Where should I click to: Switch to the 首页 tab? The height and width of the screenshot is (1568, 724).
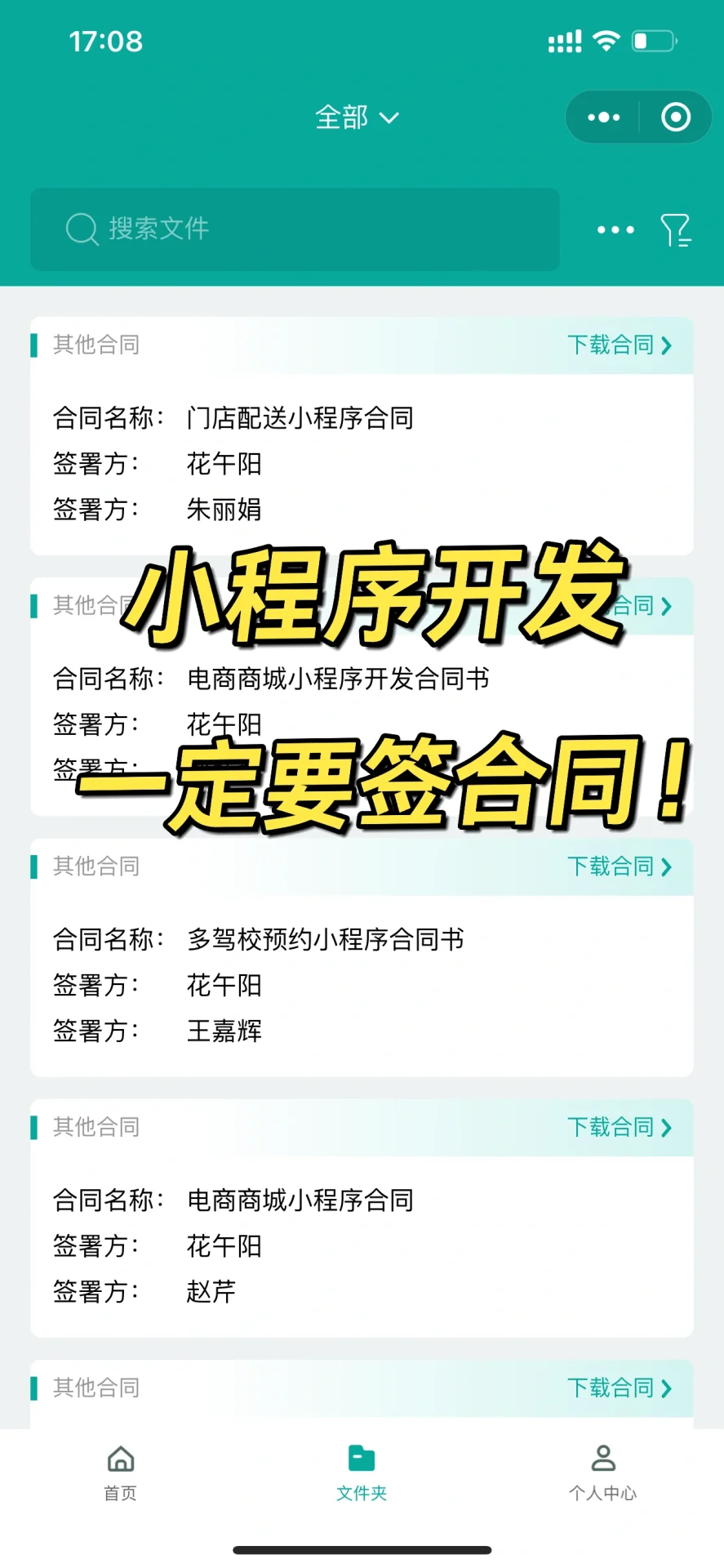tap(120, 1472)
